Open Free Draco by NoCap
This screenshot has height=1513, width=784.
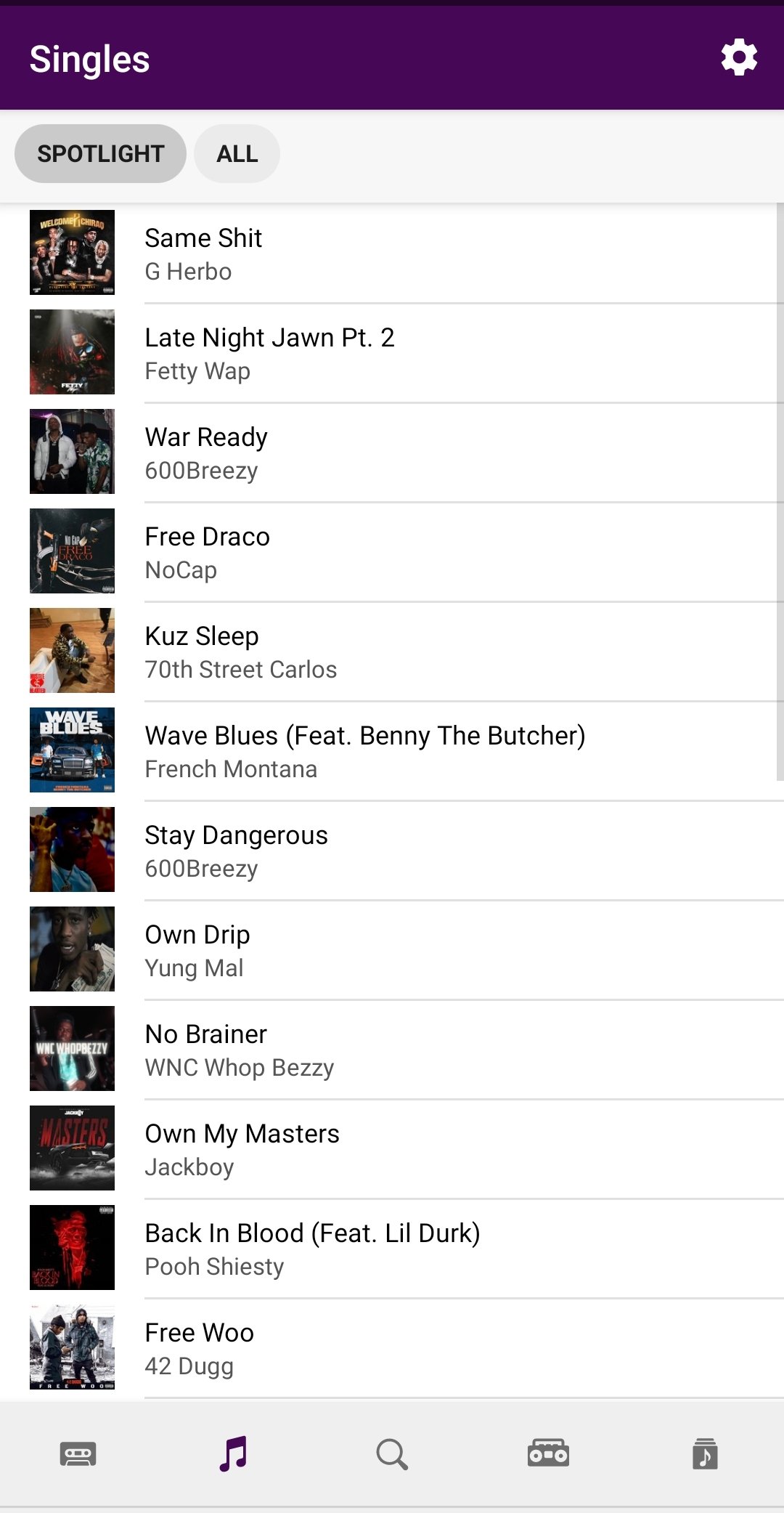[392, 552]
